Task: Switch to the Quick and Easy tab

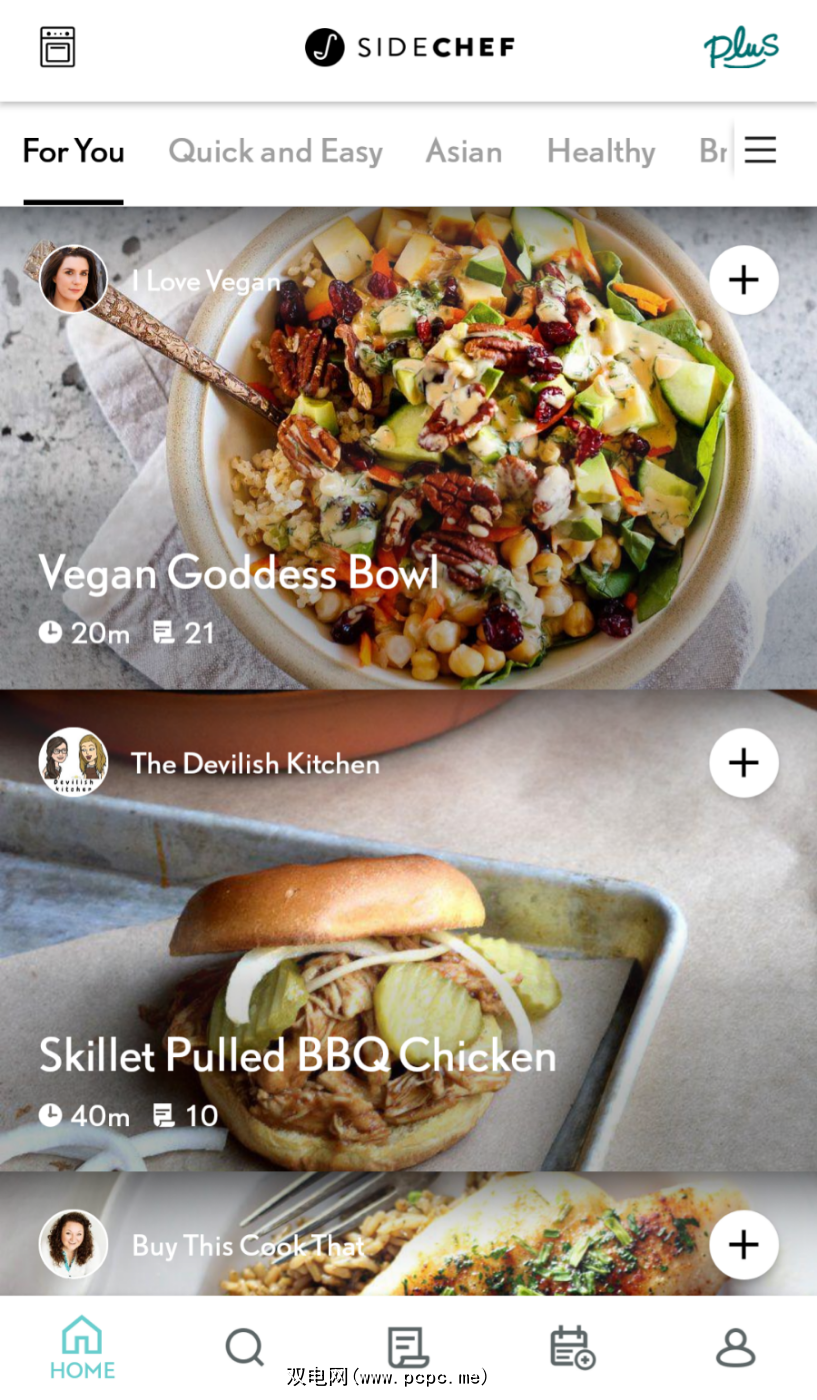Action: click(x=275, y=152)
